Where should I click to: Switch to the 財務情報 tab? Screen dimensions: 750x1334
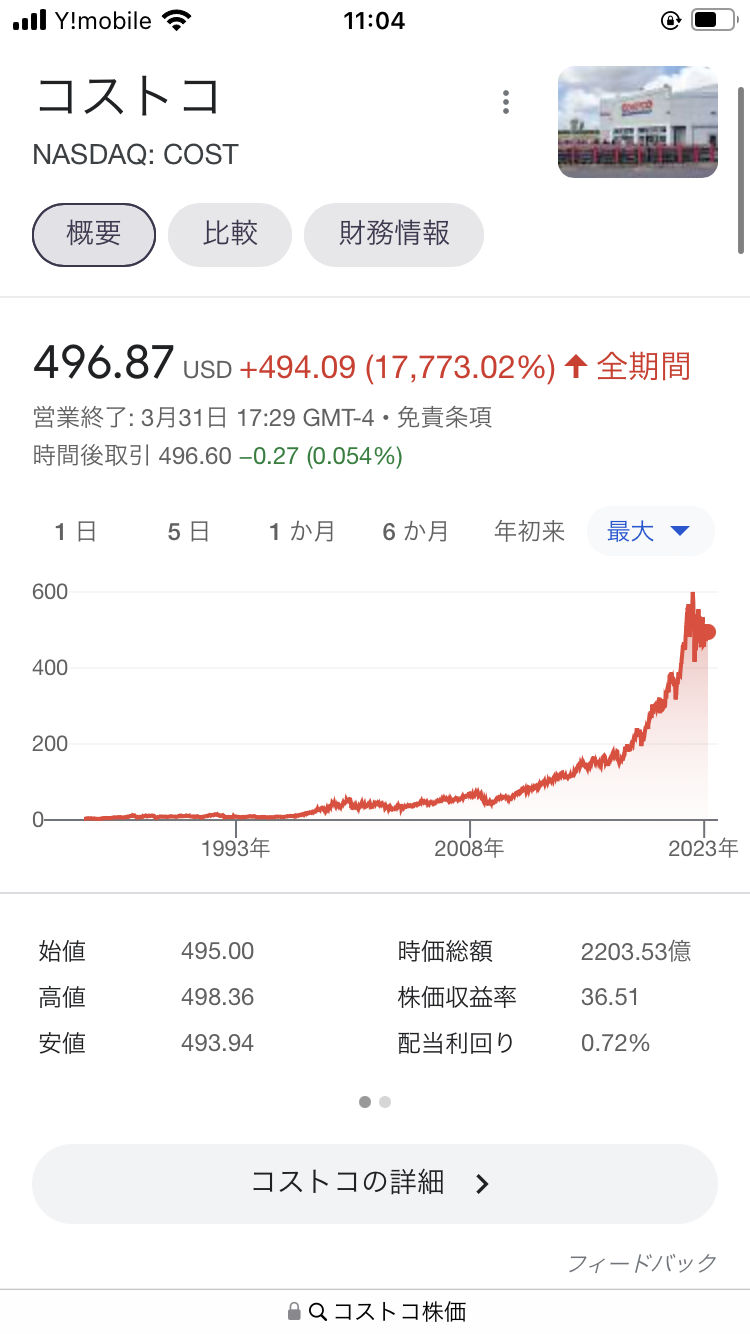(393, 235)
